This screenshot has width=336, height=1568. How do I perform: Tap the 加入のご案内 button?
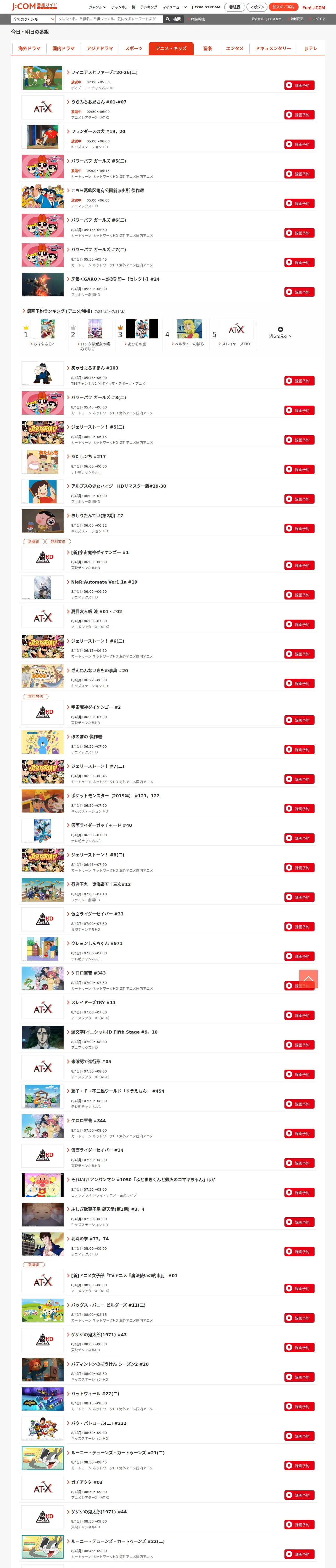coord(284,7)
